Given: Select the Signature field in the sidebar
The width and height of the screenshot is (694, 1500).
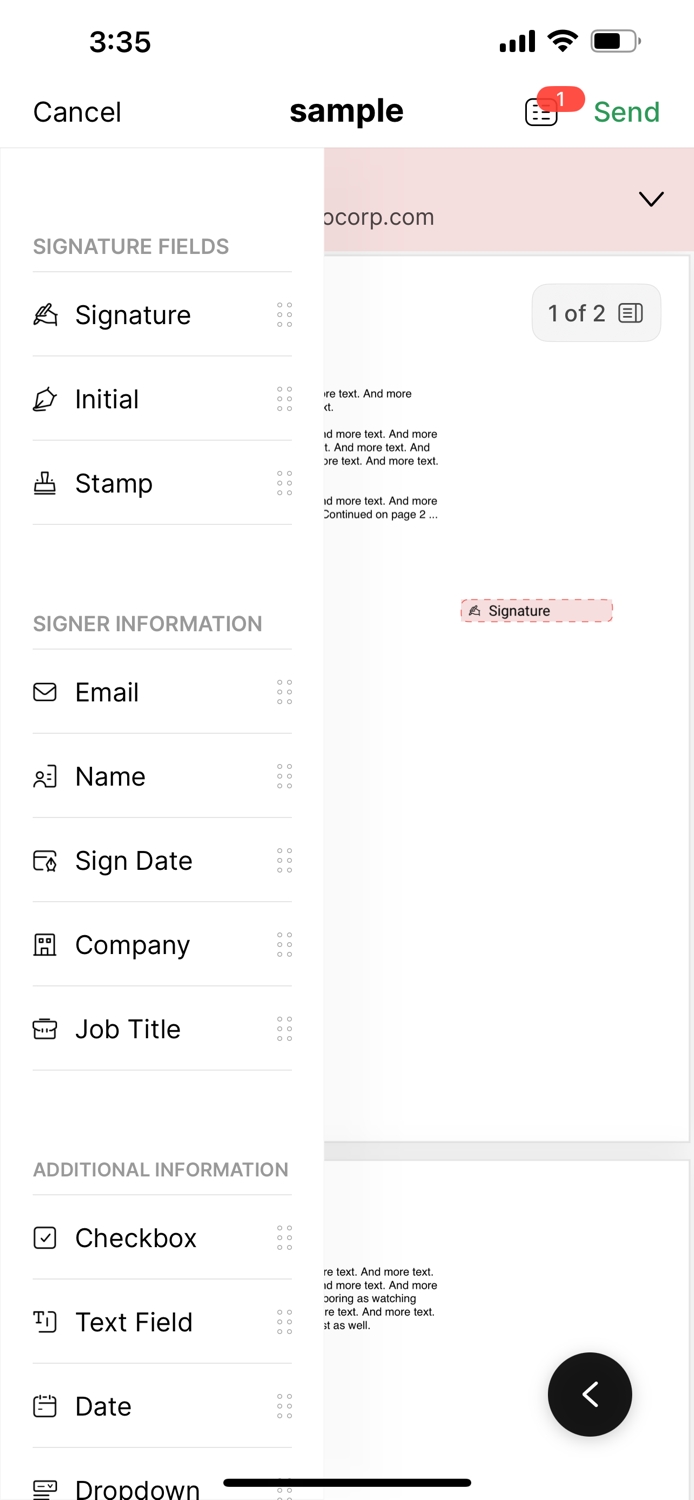Looking at the screenshot, I should (x=133, y=315).
